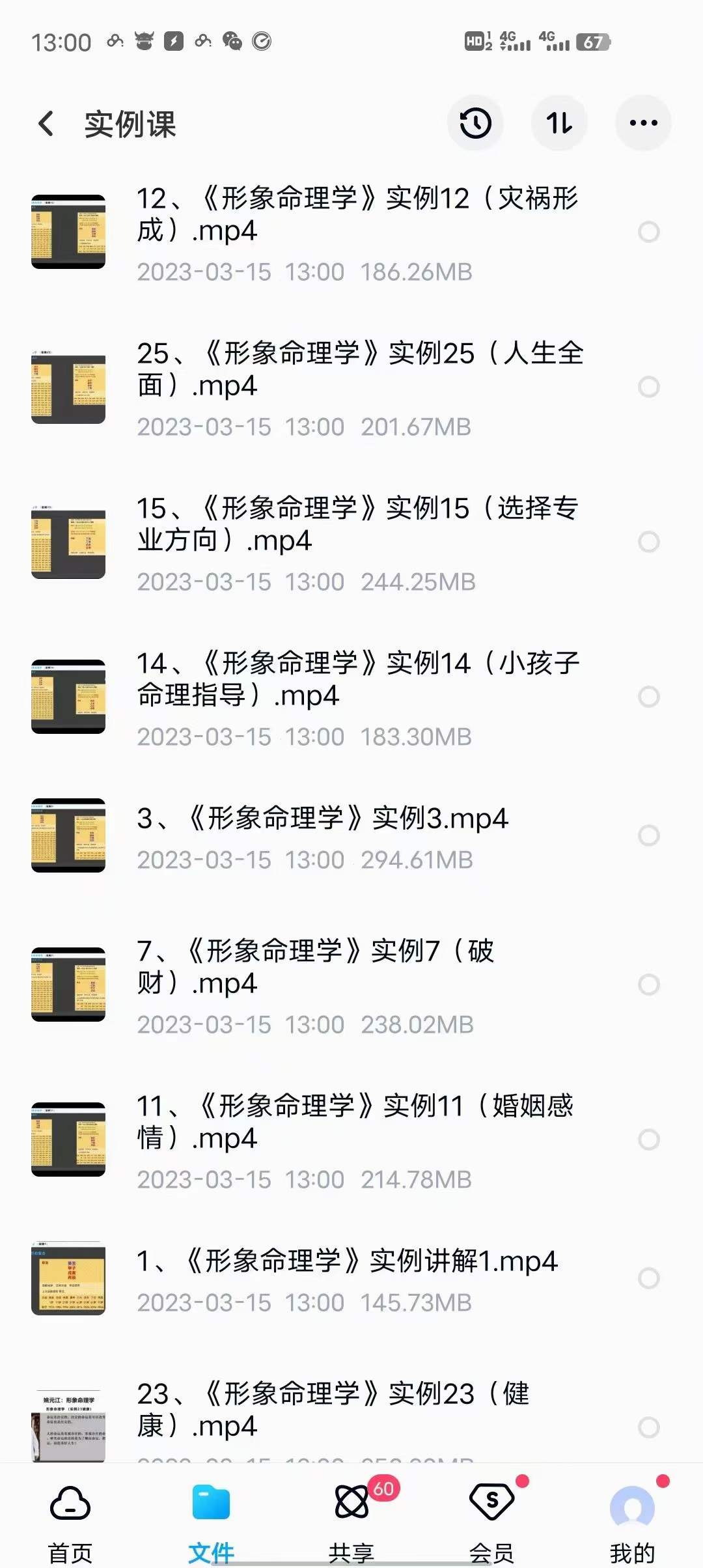Open video 实例12（灾祸形成）.mp4
The width and height of the screenshot is (703, 1568).
pos(358,215)
